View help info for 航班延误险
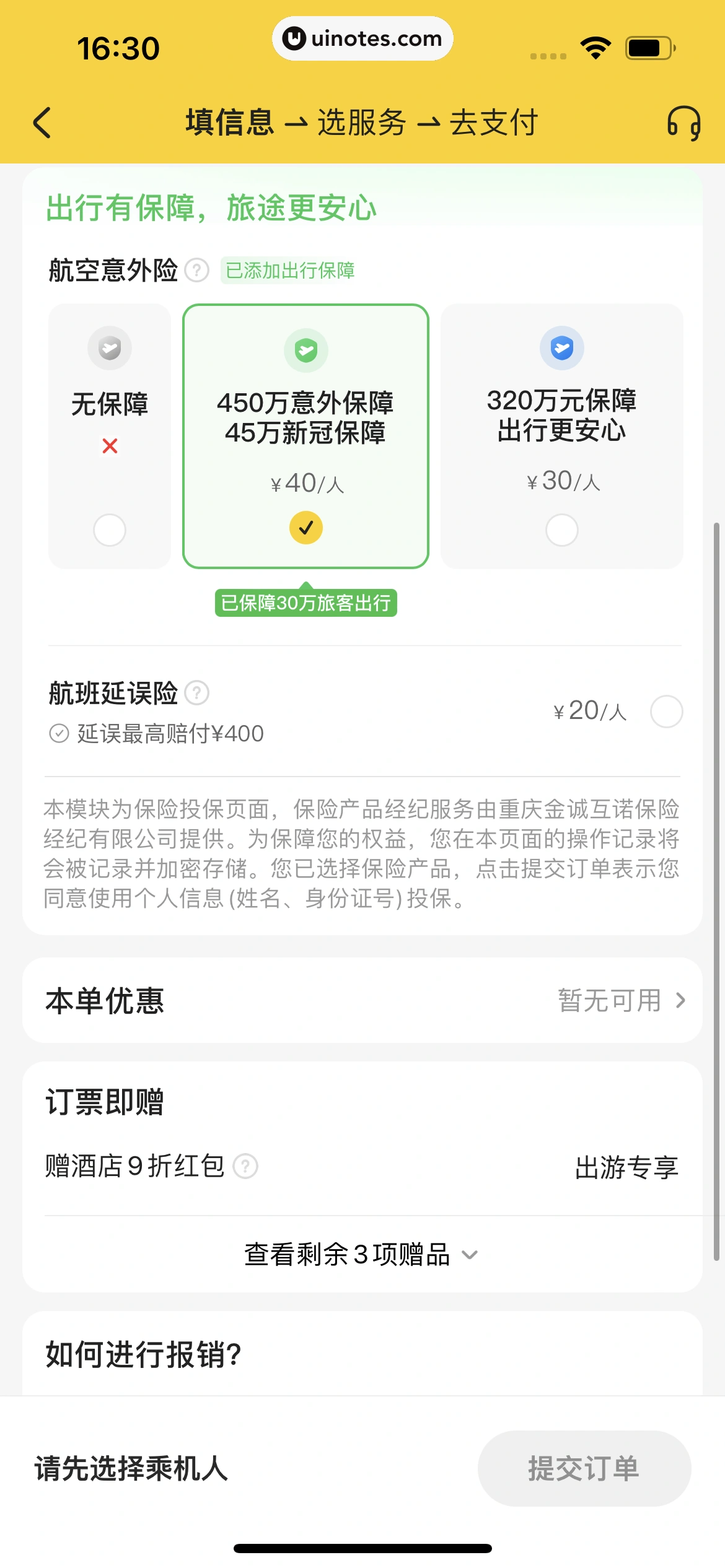 point(197,692)
